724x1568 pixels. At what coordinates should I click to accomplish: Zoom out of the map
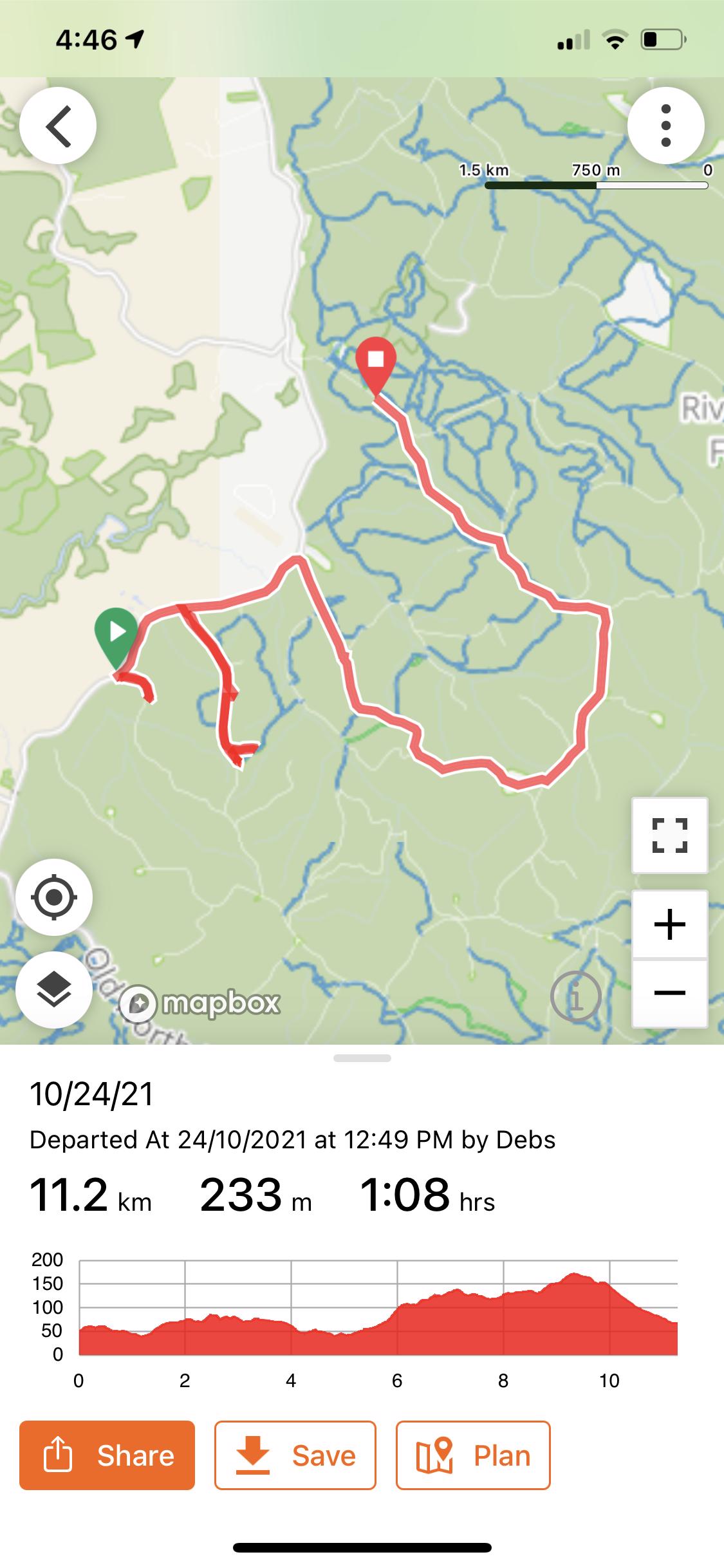coord(669,993)
